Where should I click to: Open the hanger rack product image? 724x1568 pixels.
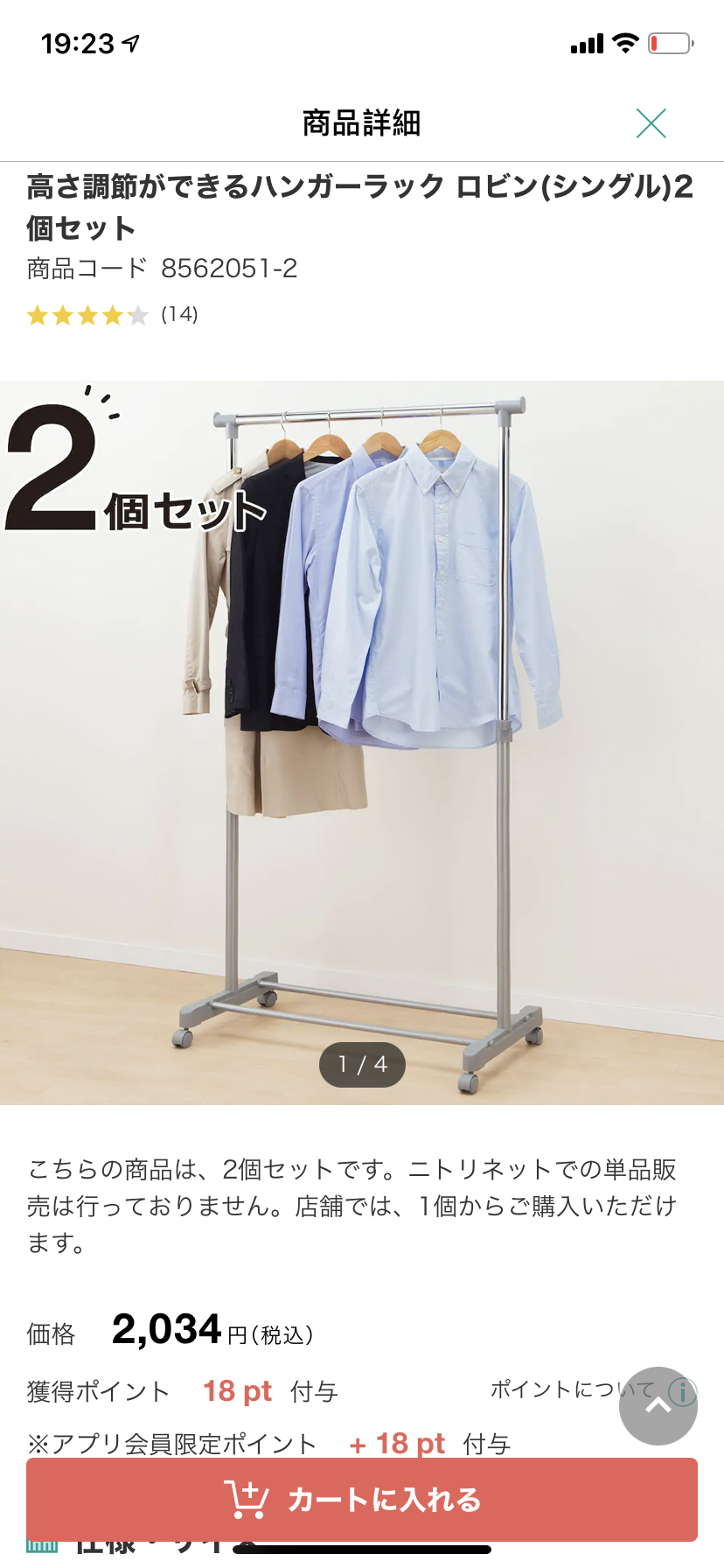[x=361, y=742]
